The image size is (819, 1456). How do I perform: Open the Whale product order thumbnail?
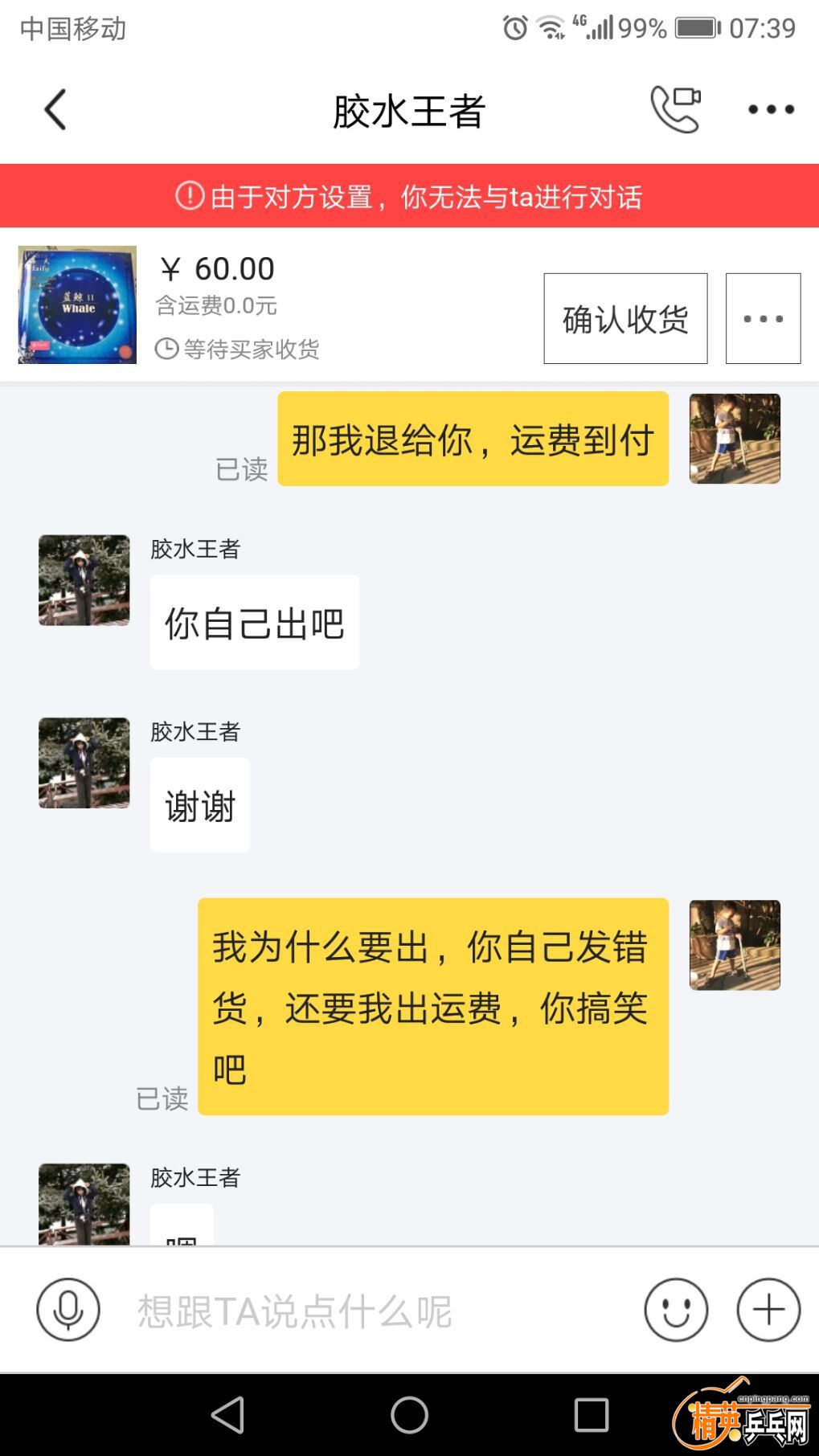77,305
